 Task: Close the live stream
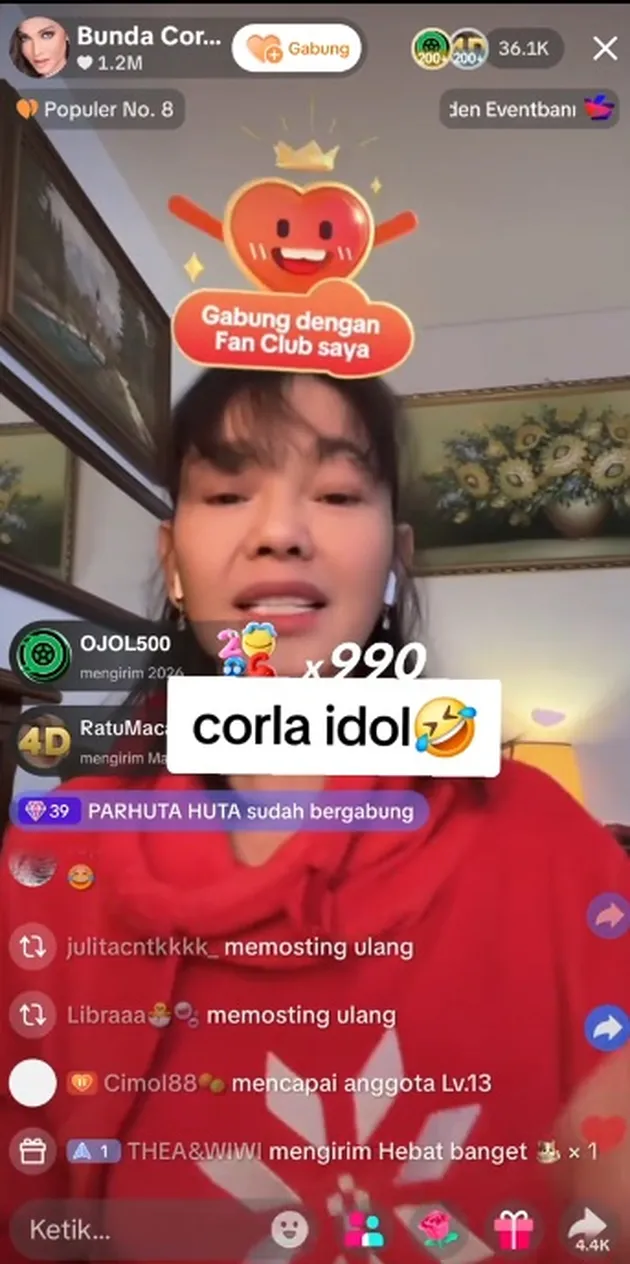pos(605,48)
